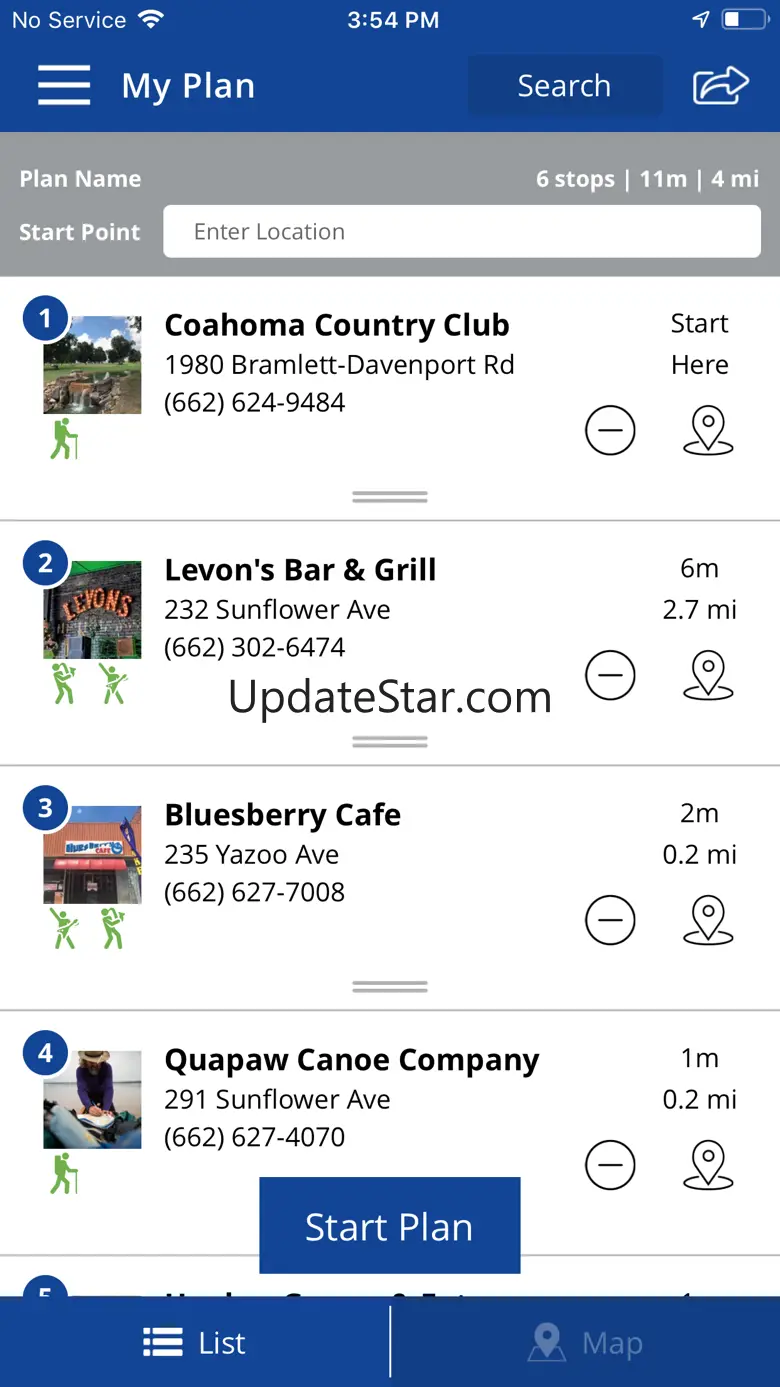Remove Bluesberry Cafe from plan
Screen dimensions: 780x1387
click(610, 921)
